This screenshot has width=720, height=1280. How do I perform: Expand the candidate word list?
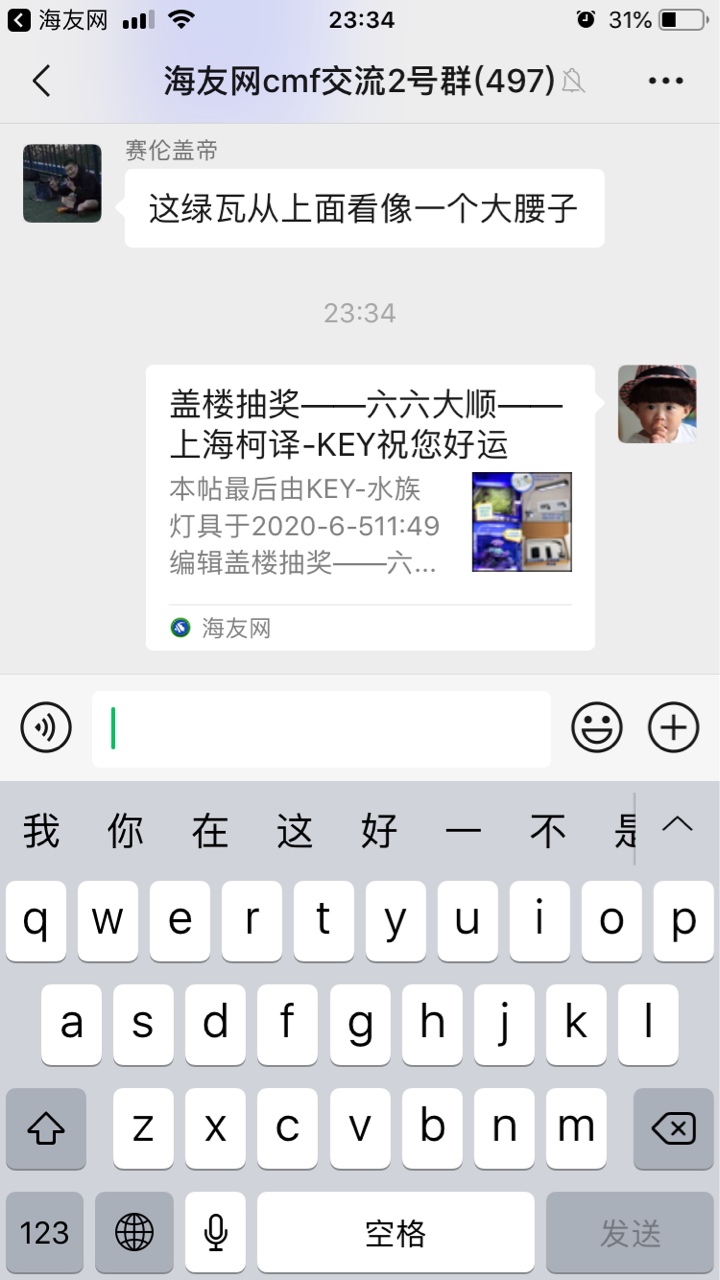click(x=678, y=825)
